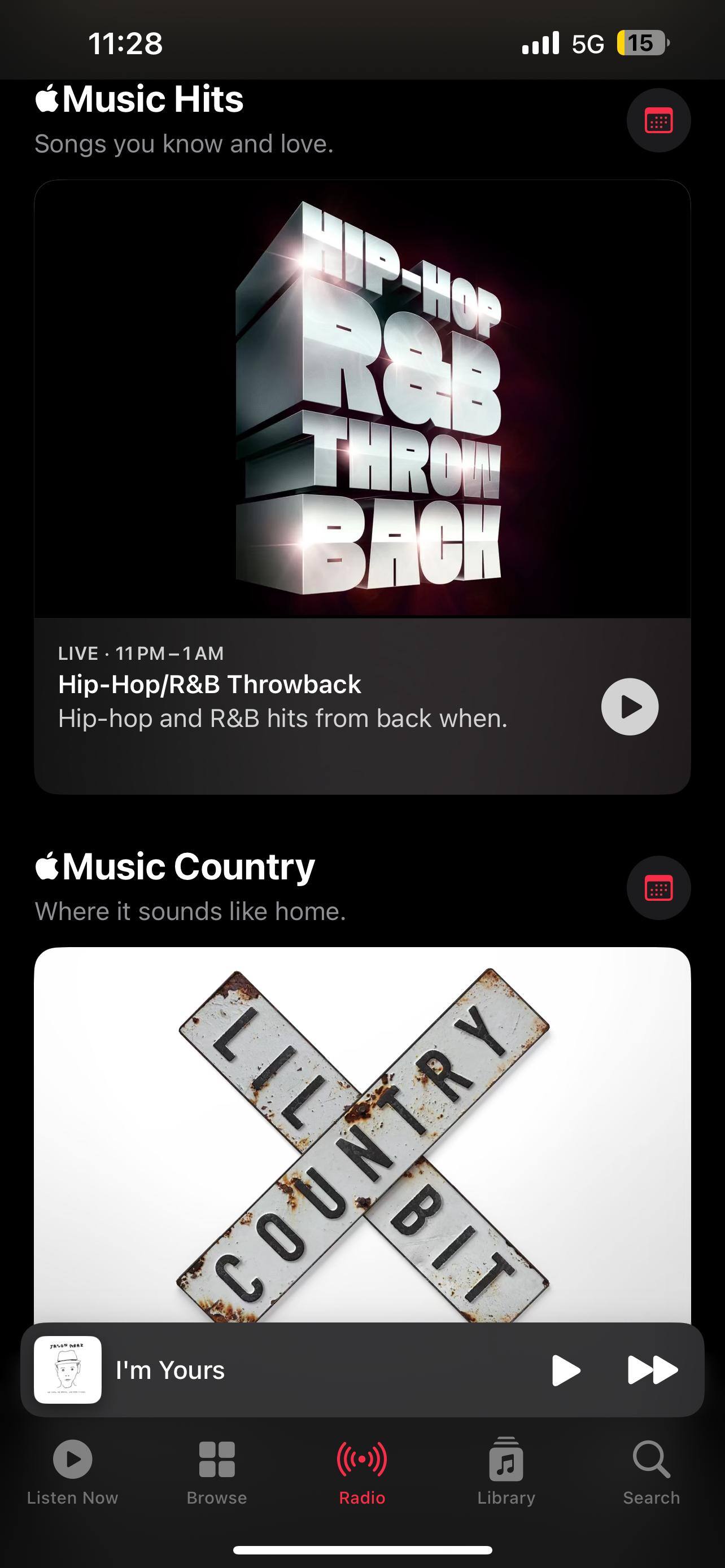Open the Apple Music Hits schedule
The width and height of the screenshot is (725, 1568).
coord(658,121)
